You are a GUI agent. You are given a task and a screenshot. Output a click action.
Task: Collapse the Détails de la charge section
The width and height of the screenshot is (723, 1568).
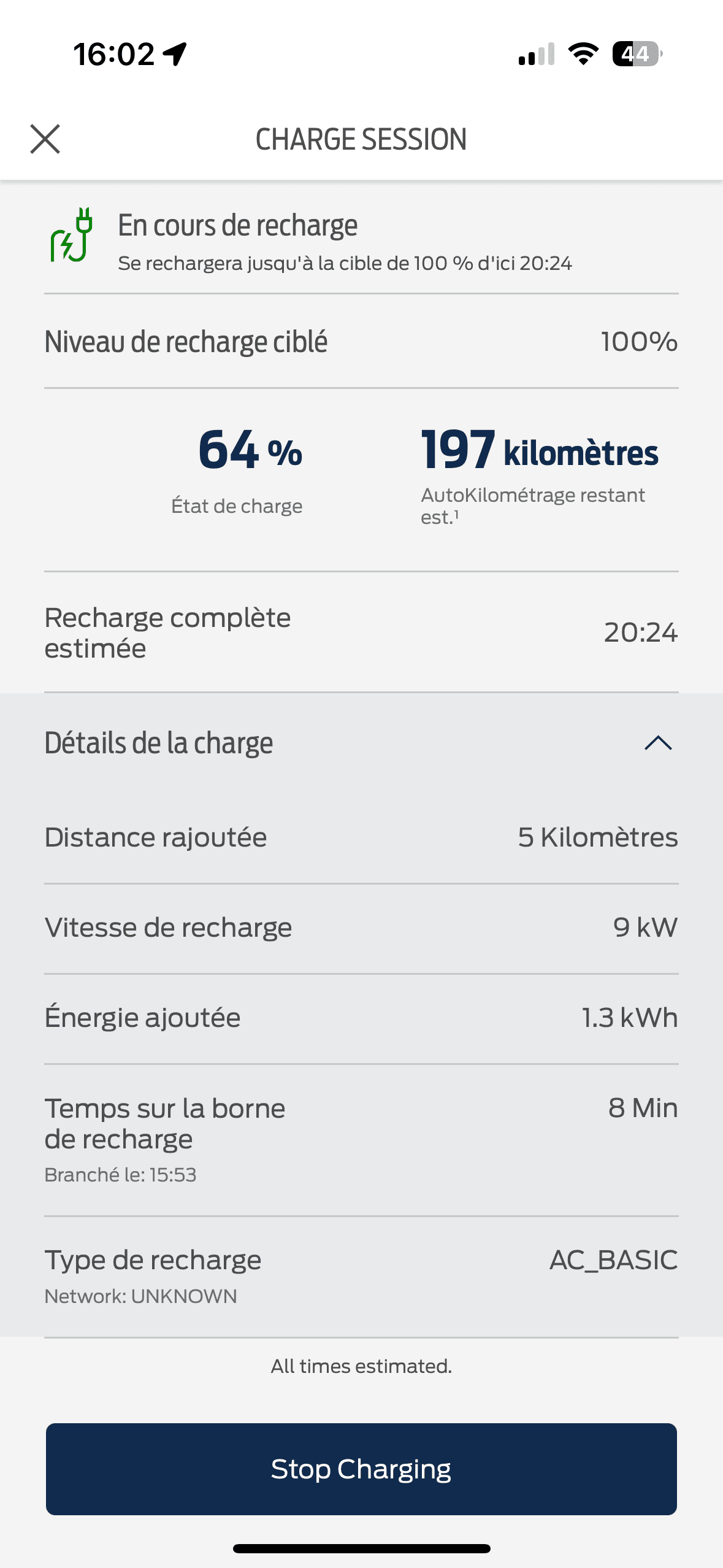[658, 743]
